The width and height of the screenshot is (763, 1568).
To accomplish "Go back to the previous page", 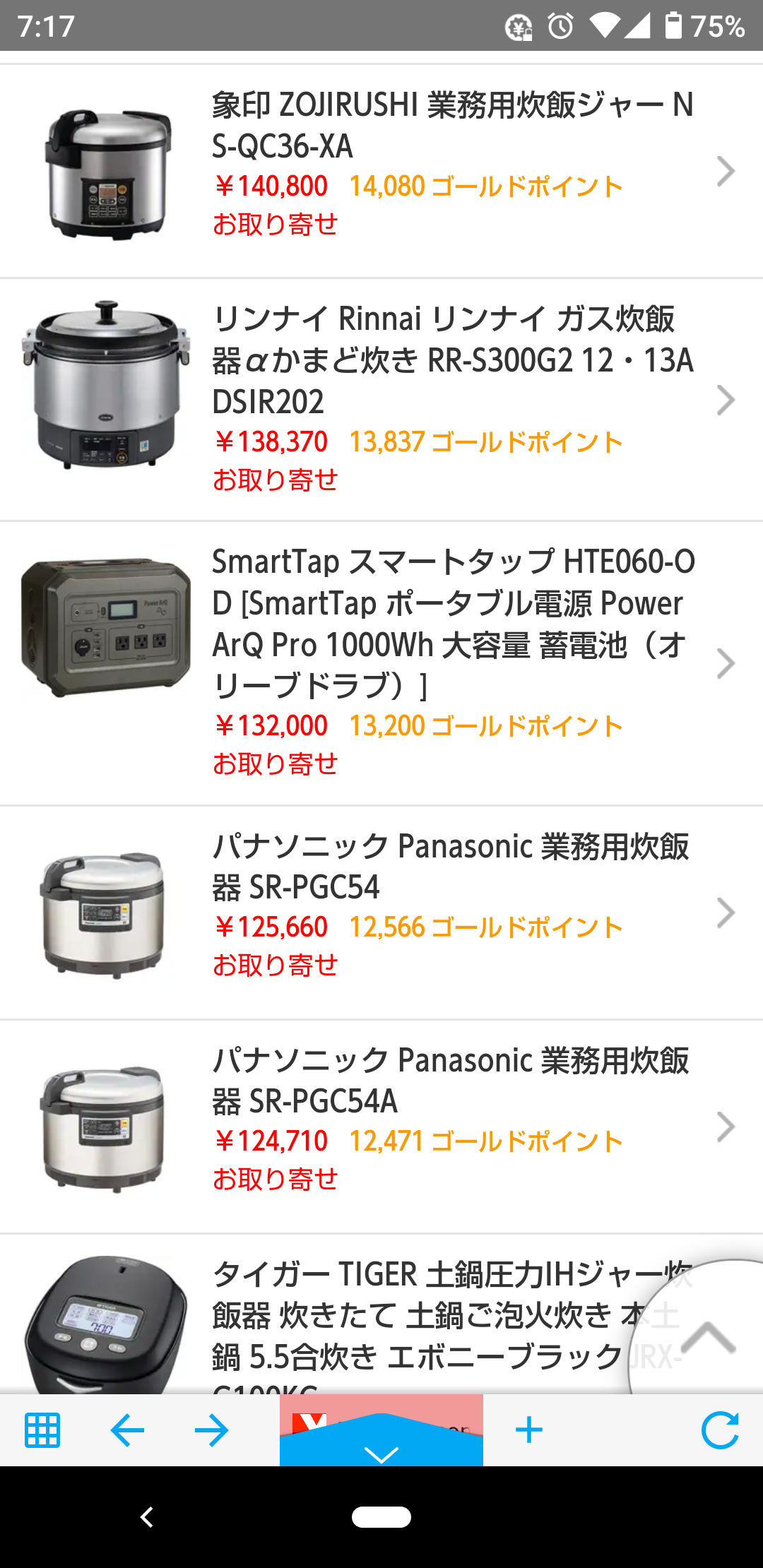I will [x=127, y=1431].
